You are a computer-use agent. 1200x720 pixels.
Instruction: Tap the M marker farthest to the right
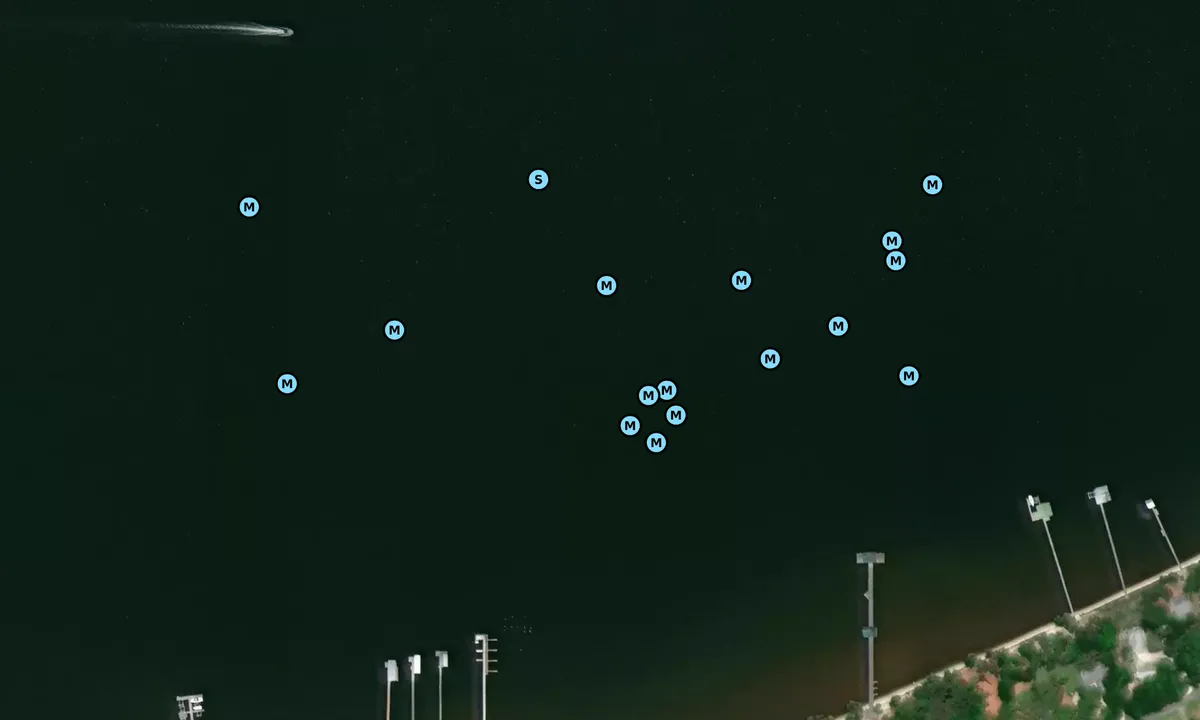coord(932,185)
